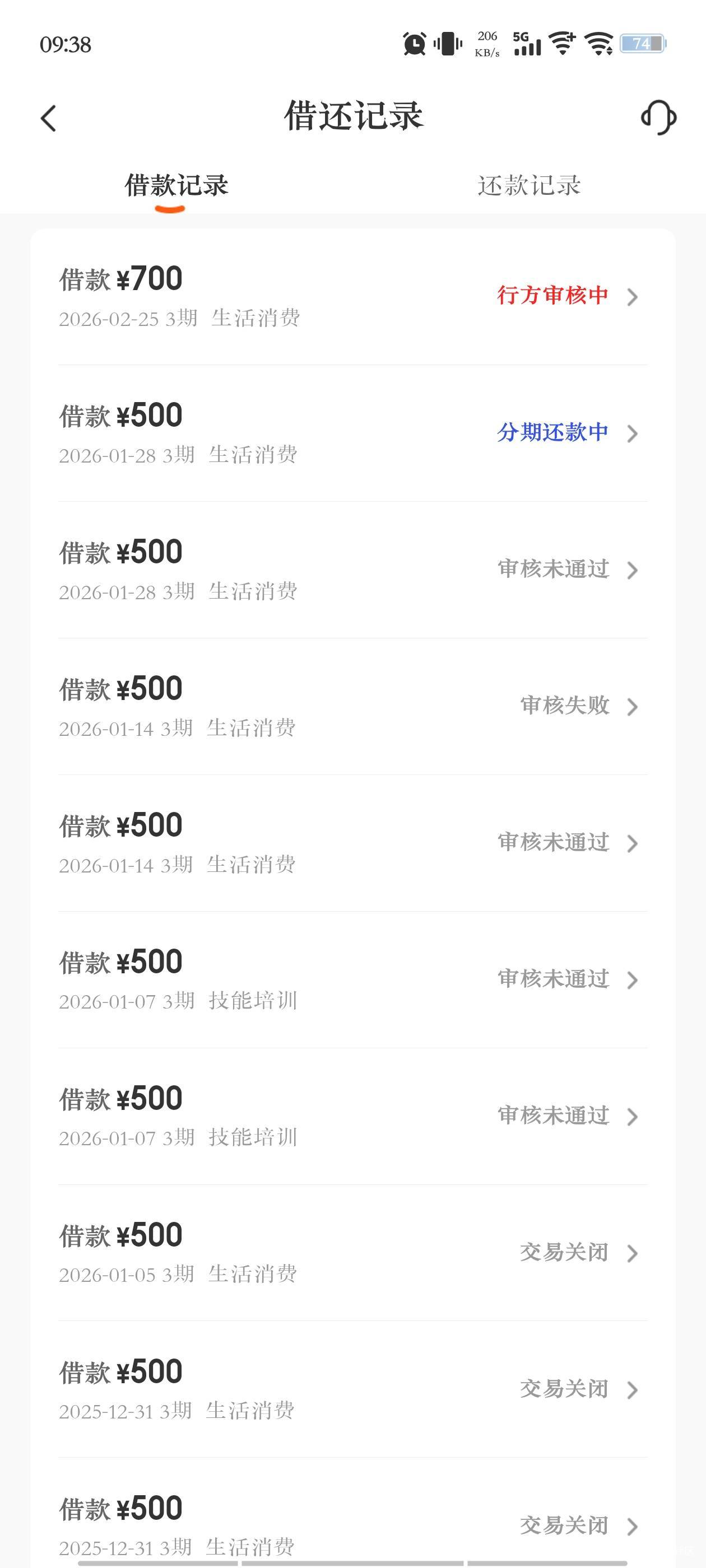Select the 借款记录 tab
706x1568 pixels.
click(x=176, y=185)
